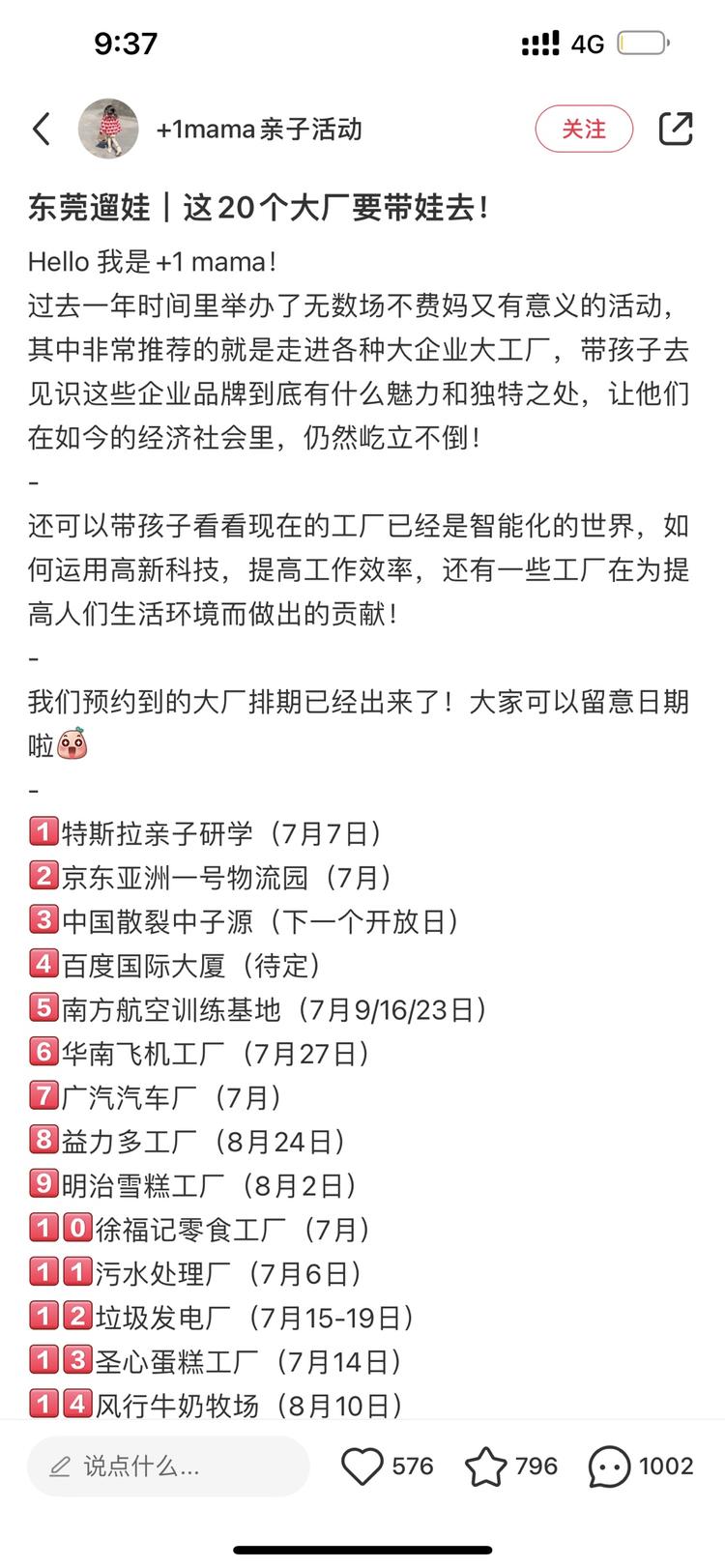
Task: Tap the home indicator bar at bottom
Action: [362, 1552]
